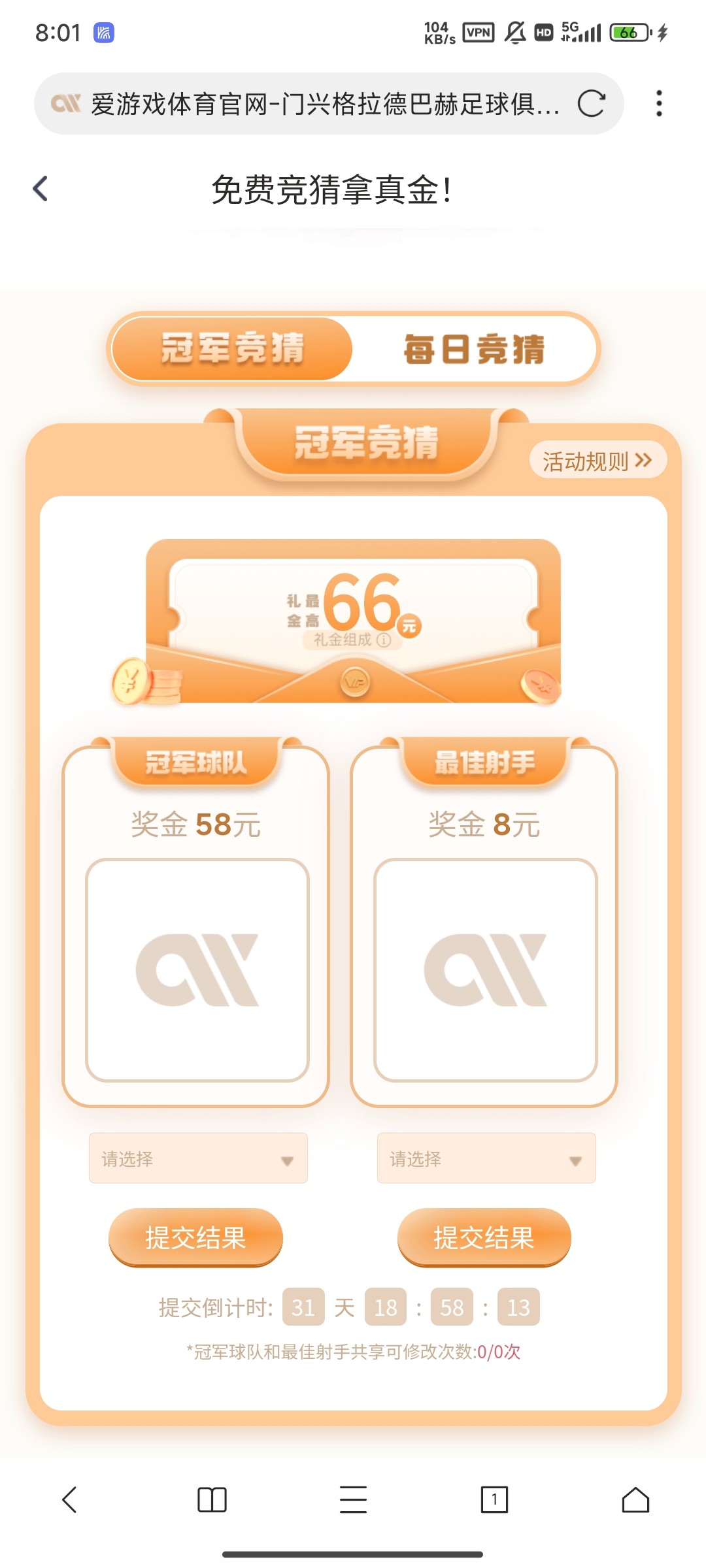Switch to the 每日竞猜 tab
Viewport: 706px width, 1568px height.
[474, 349]
